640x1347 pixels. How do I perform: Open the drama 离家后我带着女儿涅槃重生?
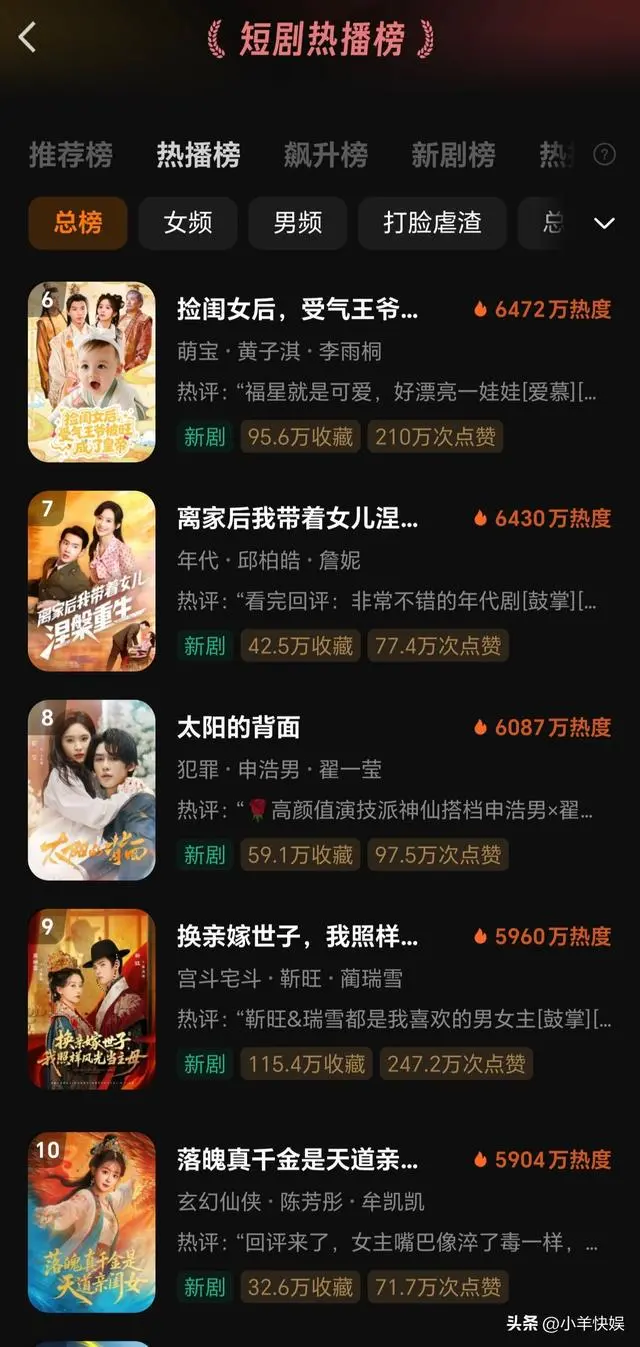click(297, 518)
